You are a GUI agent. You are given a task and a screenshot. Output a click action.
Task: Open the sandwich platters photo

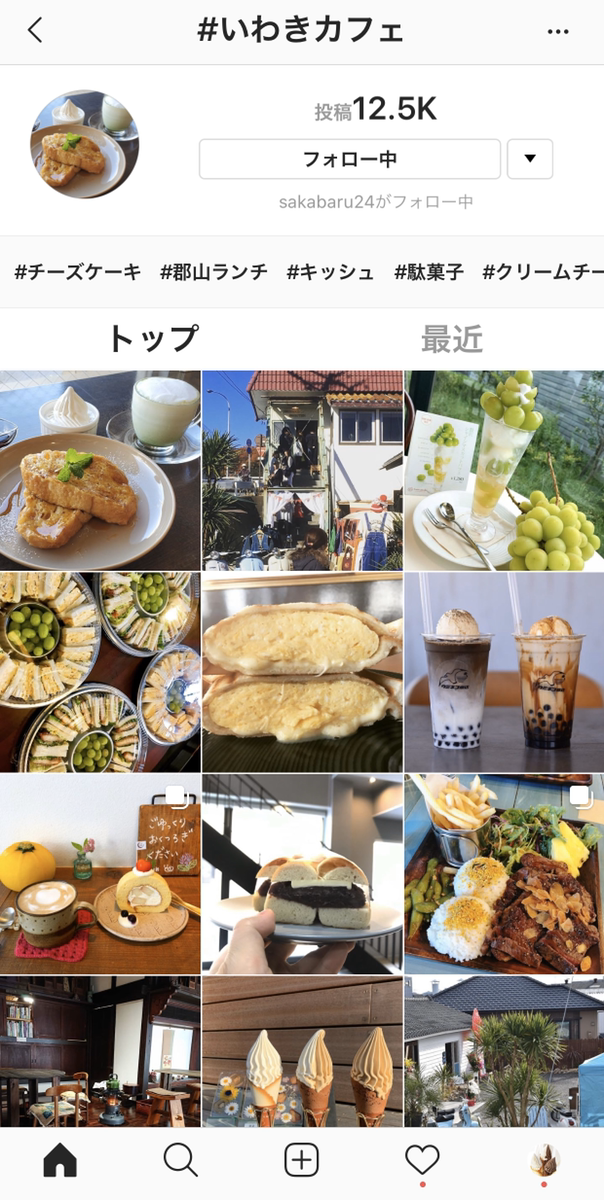[x=100, y=672]
